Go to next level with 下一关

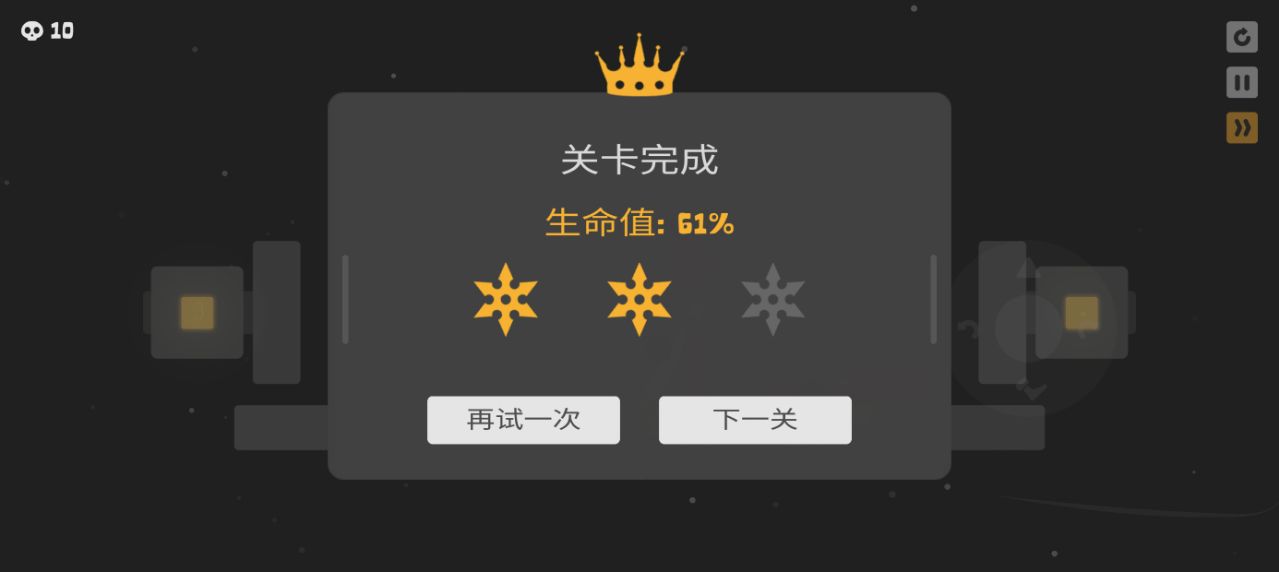[755, 420]
